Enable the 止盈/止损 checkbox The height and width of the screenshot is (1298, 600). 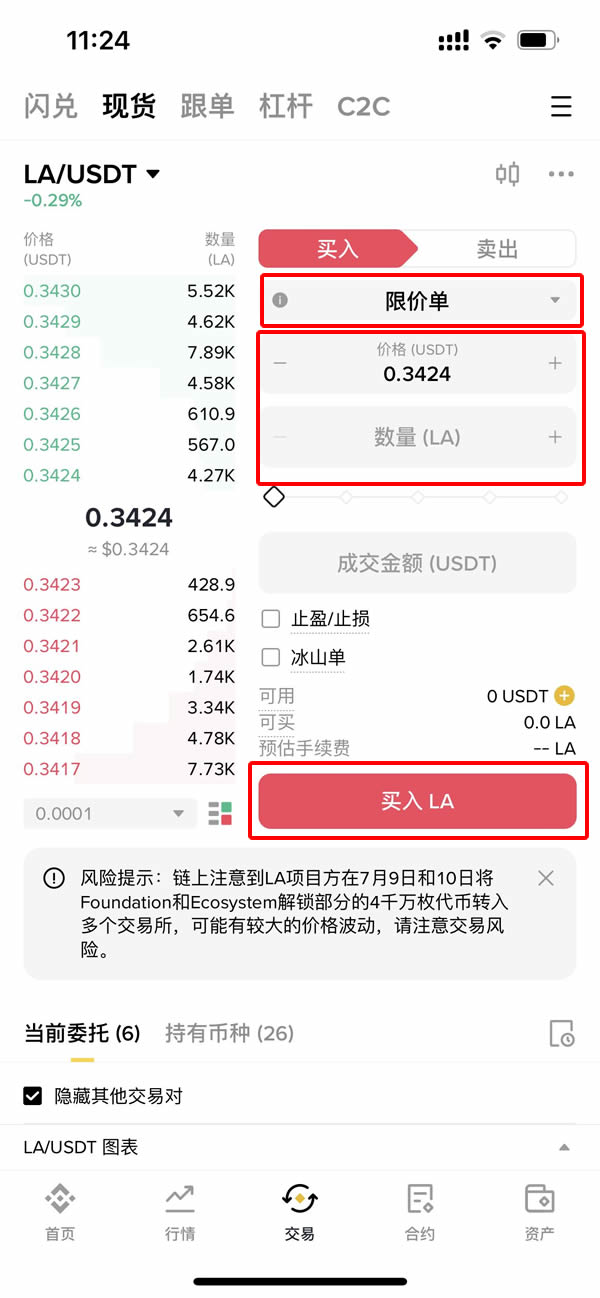point(270,619)
